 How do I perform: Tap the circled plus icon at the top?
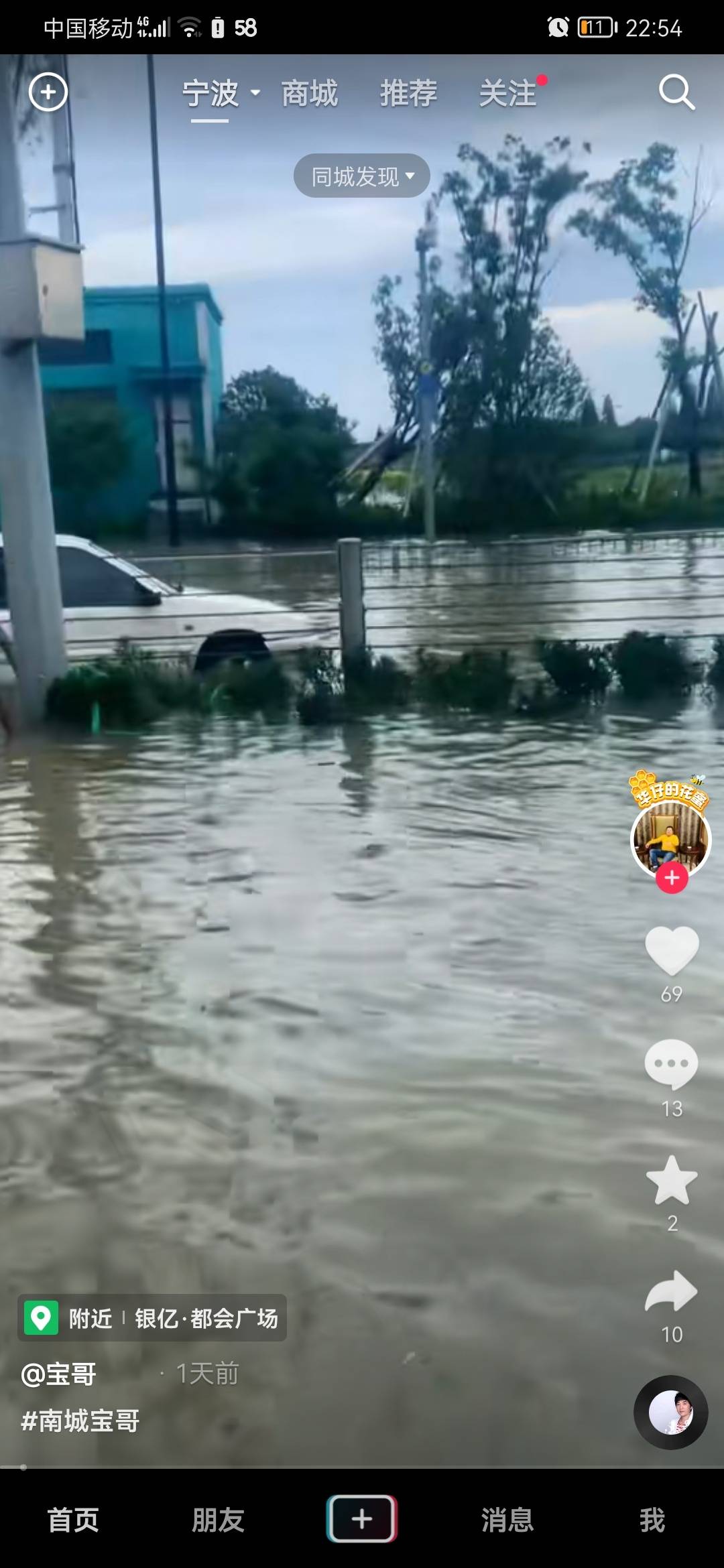(48, 92)
